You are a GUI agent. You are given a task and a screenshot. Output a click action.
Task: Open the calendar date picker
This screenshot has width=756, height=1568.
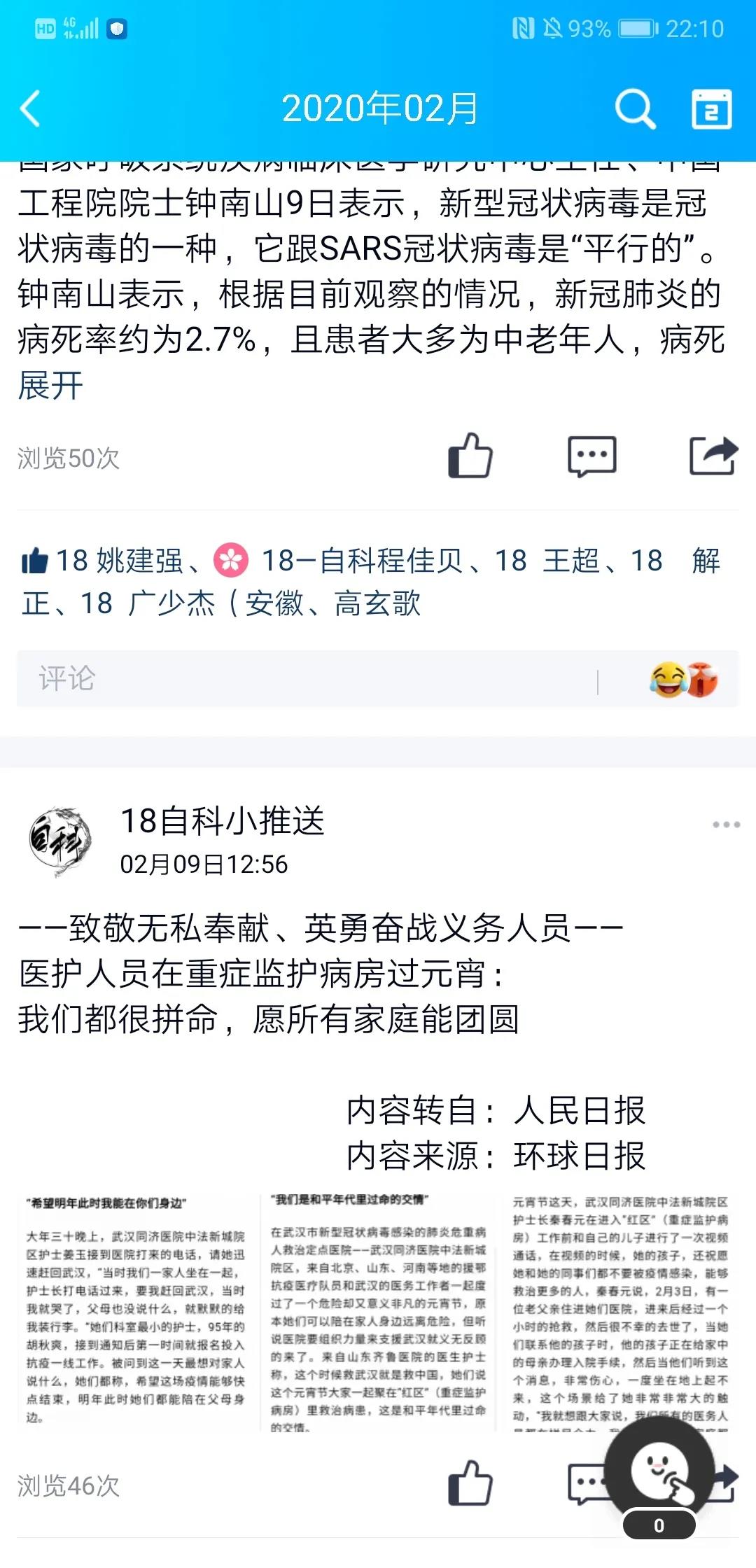[x=711, y=109]
